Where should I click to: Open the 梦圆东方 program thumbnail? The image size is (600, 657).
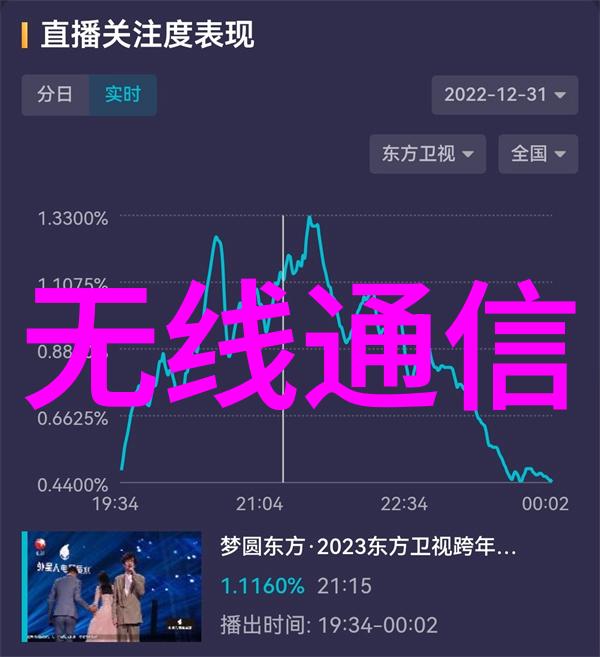pos(111,587)
